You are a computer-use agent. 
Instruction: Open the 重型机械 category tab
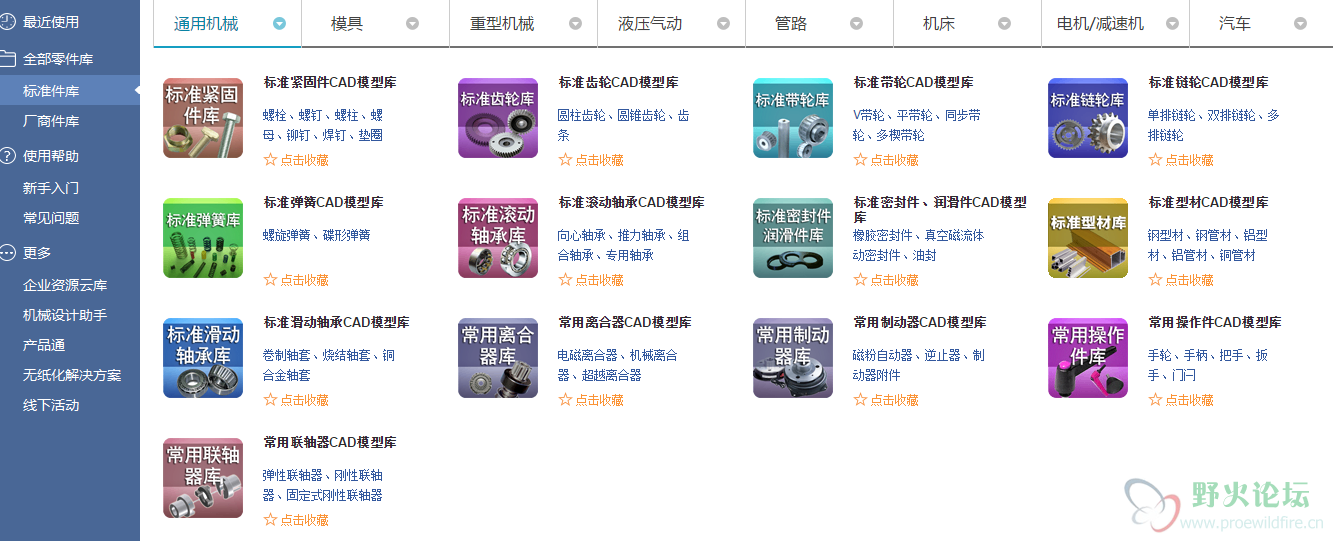tap(502, 24)
